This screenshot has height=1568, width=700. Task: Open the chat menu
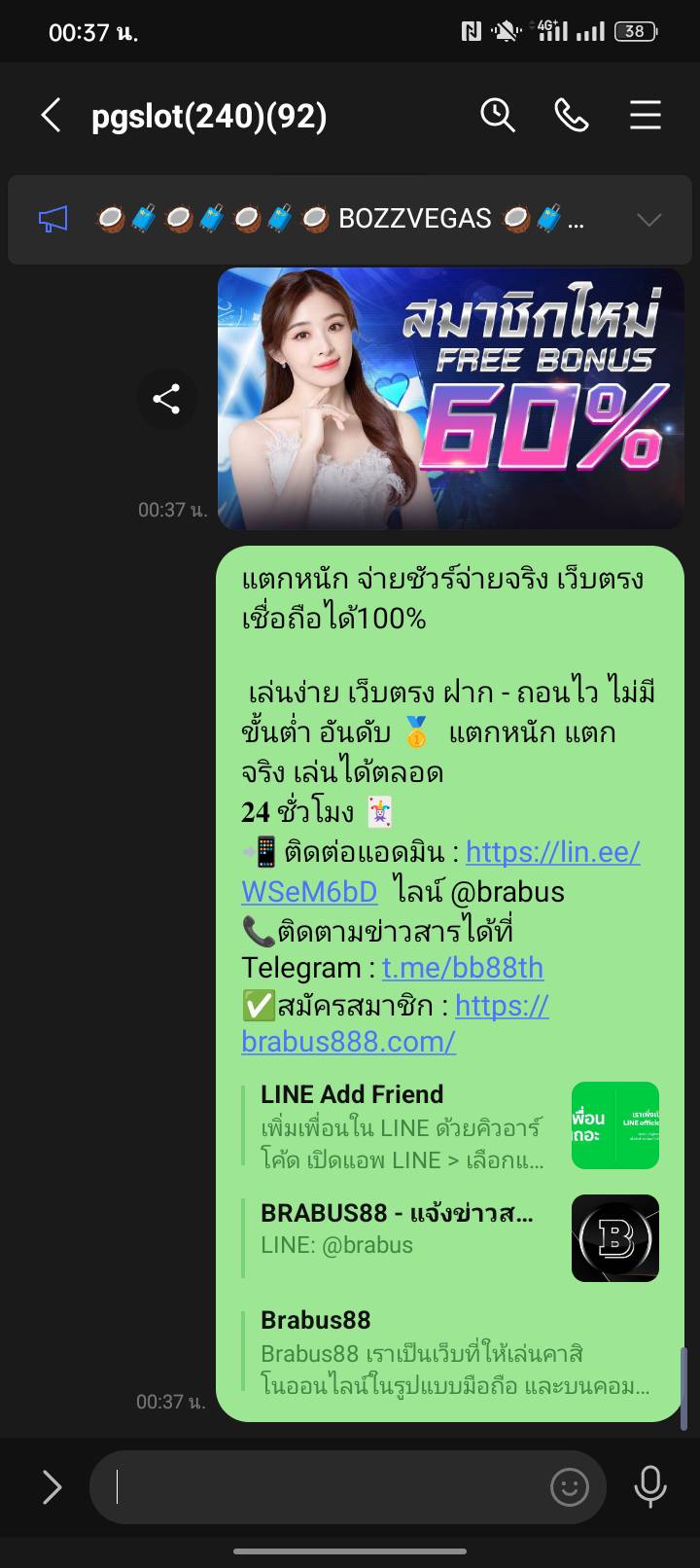tap(645, 116)
